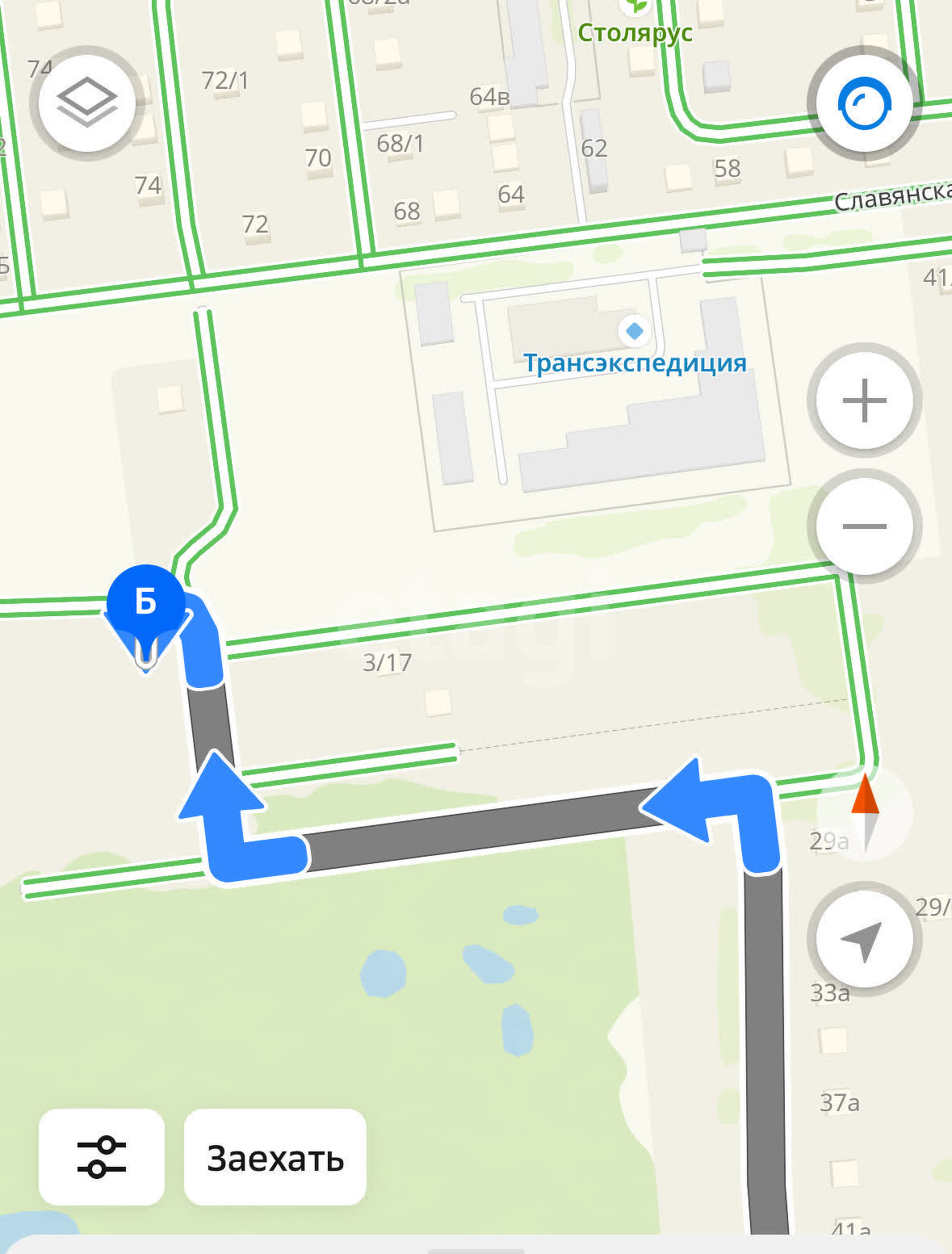Viewport: 952px width, 1254px height.
Task: Reset map orientation with the compass
Action: click(x=865, y=812)
